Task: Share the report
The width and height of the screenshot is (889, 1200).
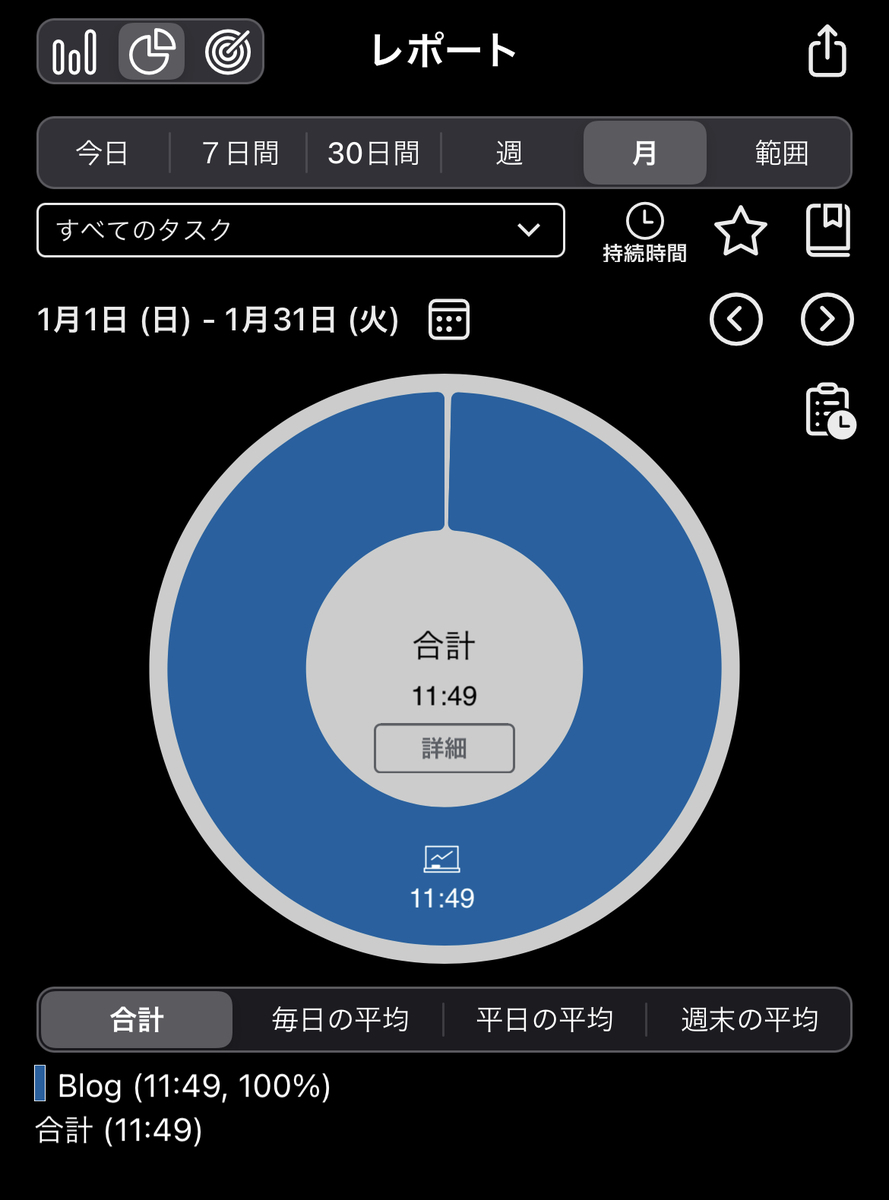Action: (x=827, y=50)
